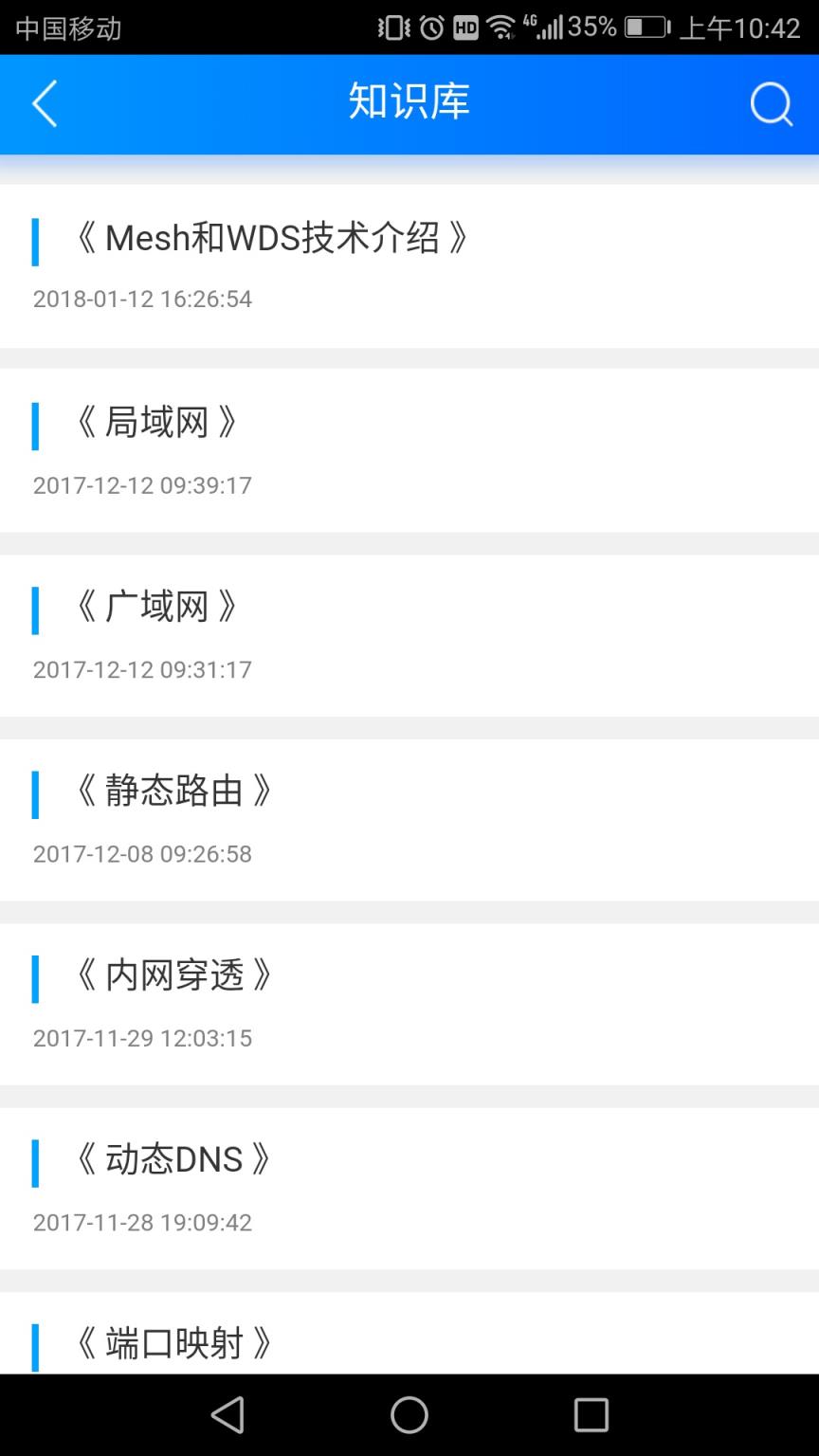Tap the alarm clock status icon
This screenshot has height=1456, width=819.
click(x=428, y=27)
